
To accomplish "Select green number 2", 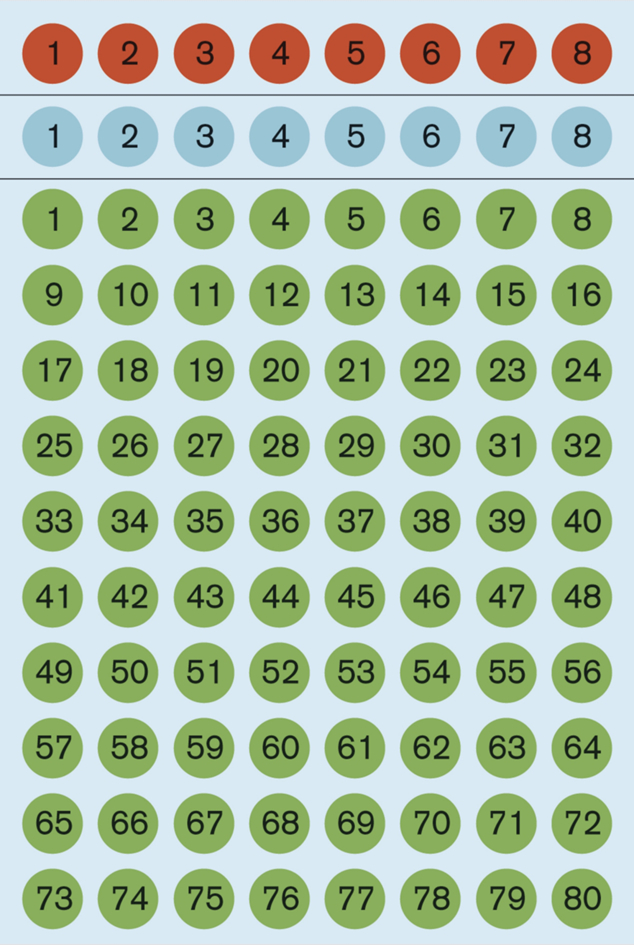I will point(129,219).
